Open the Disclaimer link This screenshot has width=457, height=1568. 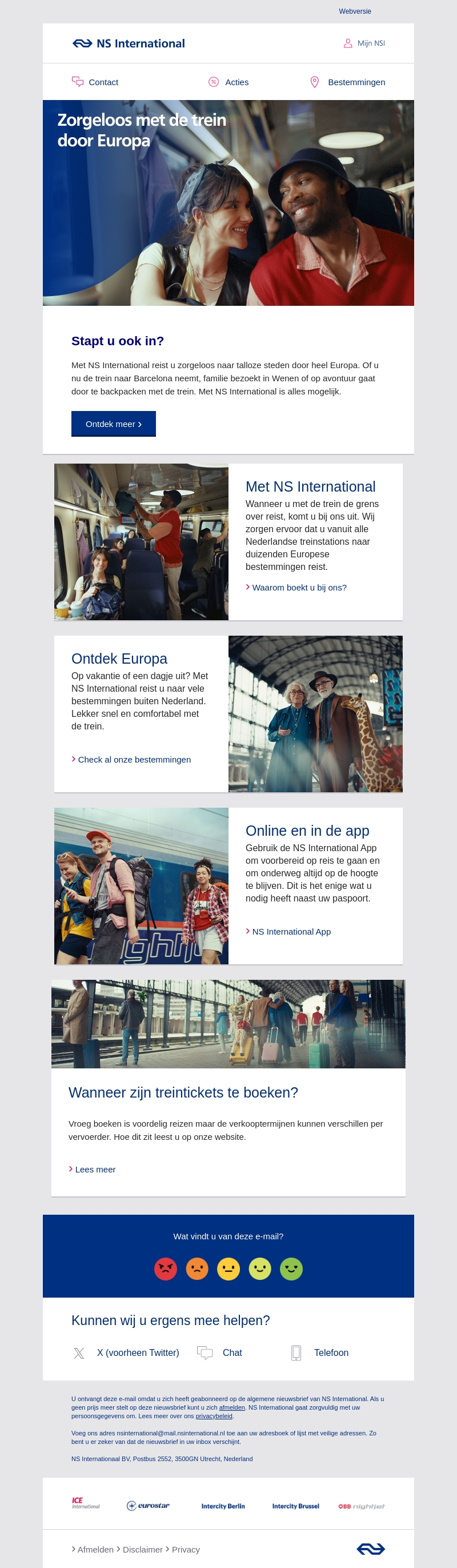pos(142,1550)
